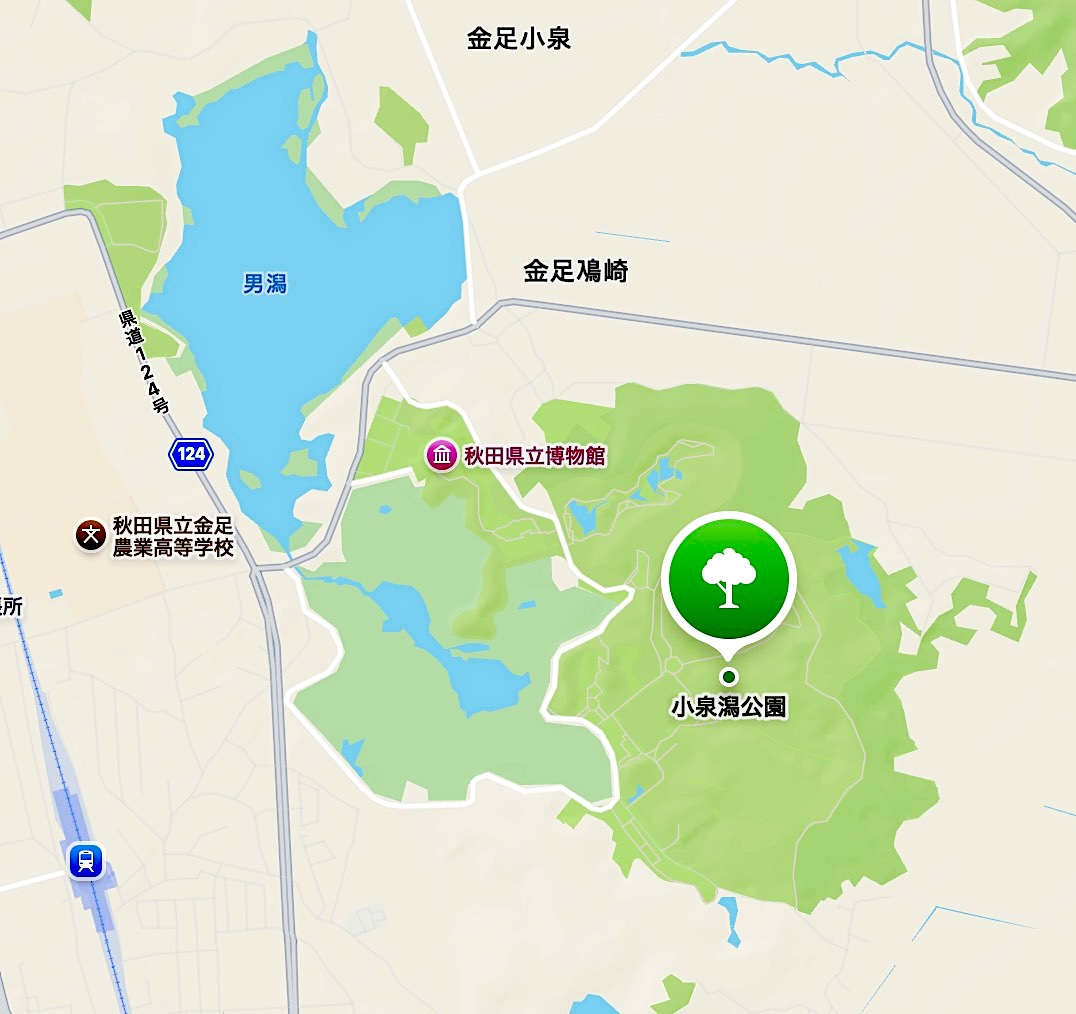Screen dimensions: 1076x1014
Task: Open the 秋田県立博物館 museum marker
Action: click(440, 456)
